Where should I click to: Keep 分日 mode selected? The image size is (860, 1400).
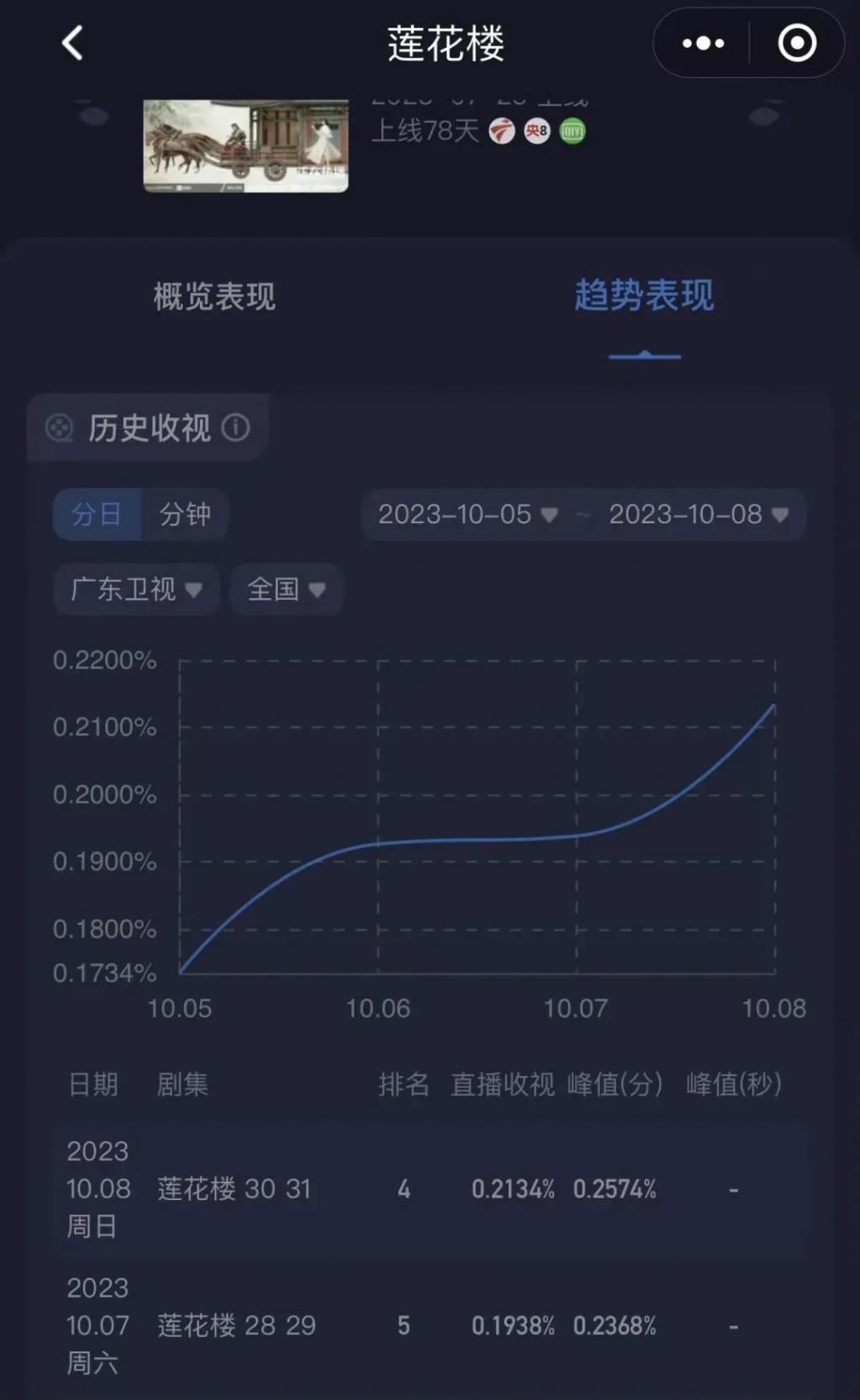(x=97, y=514)
